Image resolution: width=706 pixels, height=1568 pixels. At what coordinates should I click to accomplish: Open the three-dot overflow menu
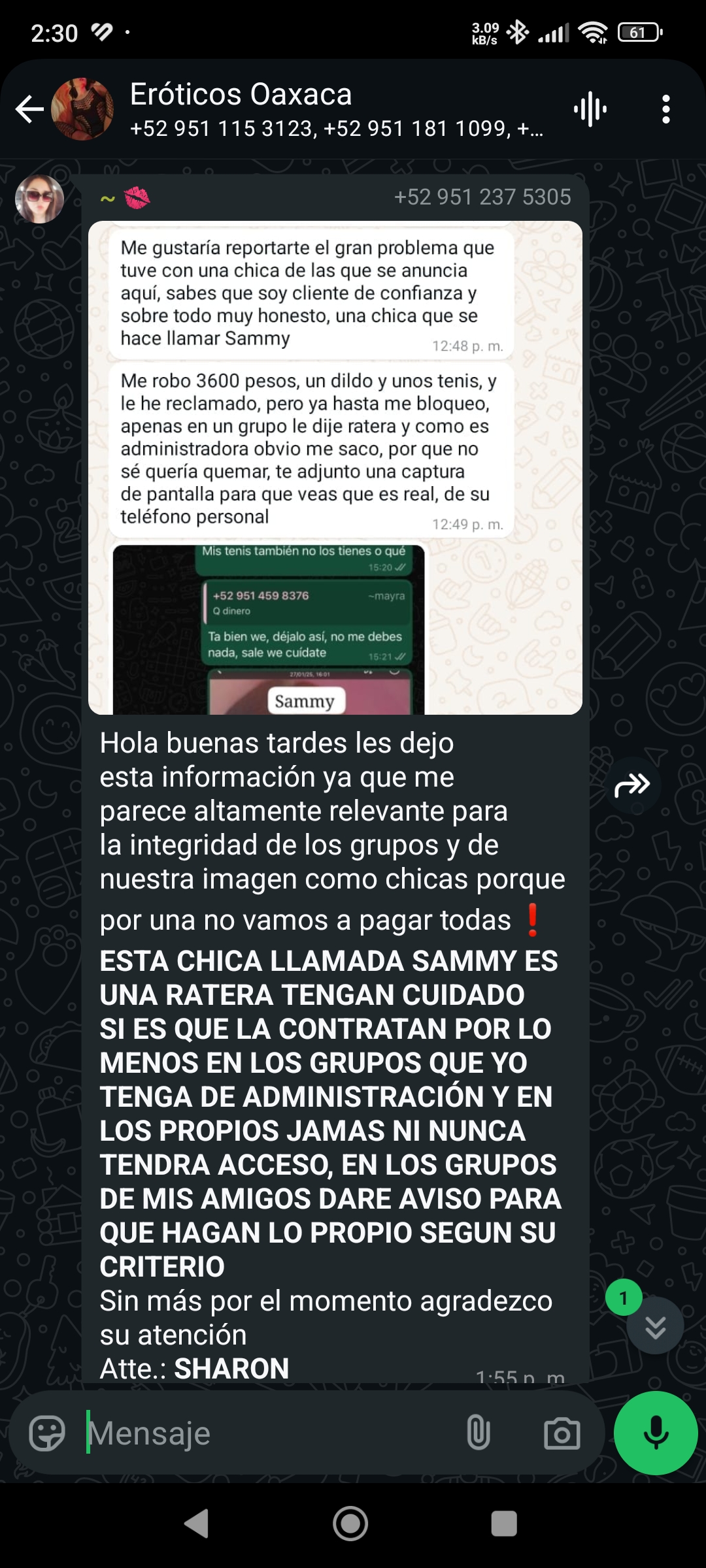[x=665, y=109]
